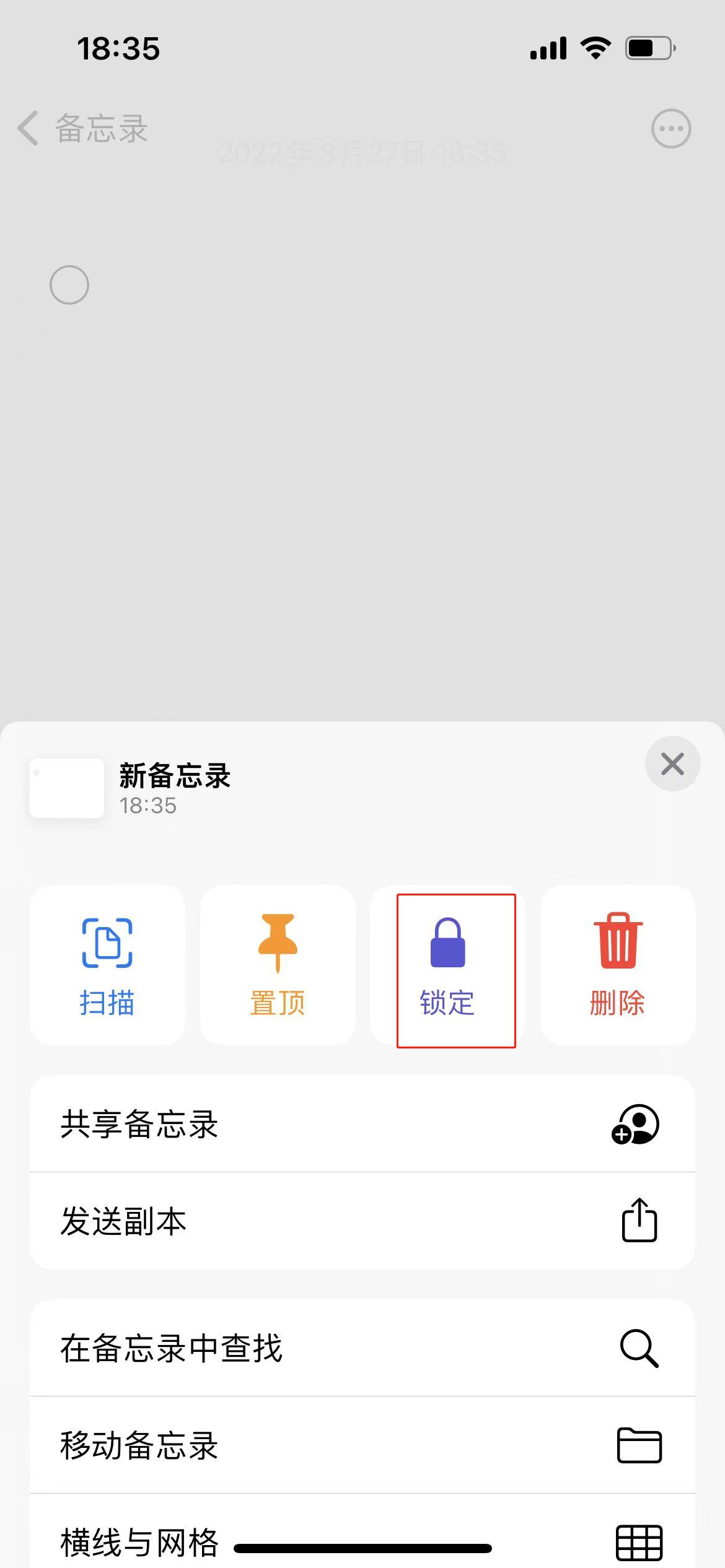The height and width of the screenshot is (1568, 725).
Task: Tap the 删除 trash icon
Action: (617, 944)
